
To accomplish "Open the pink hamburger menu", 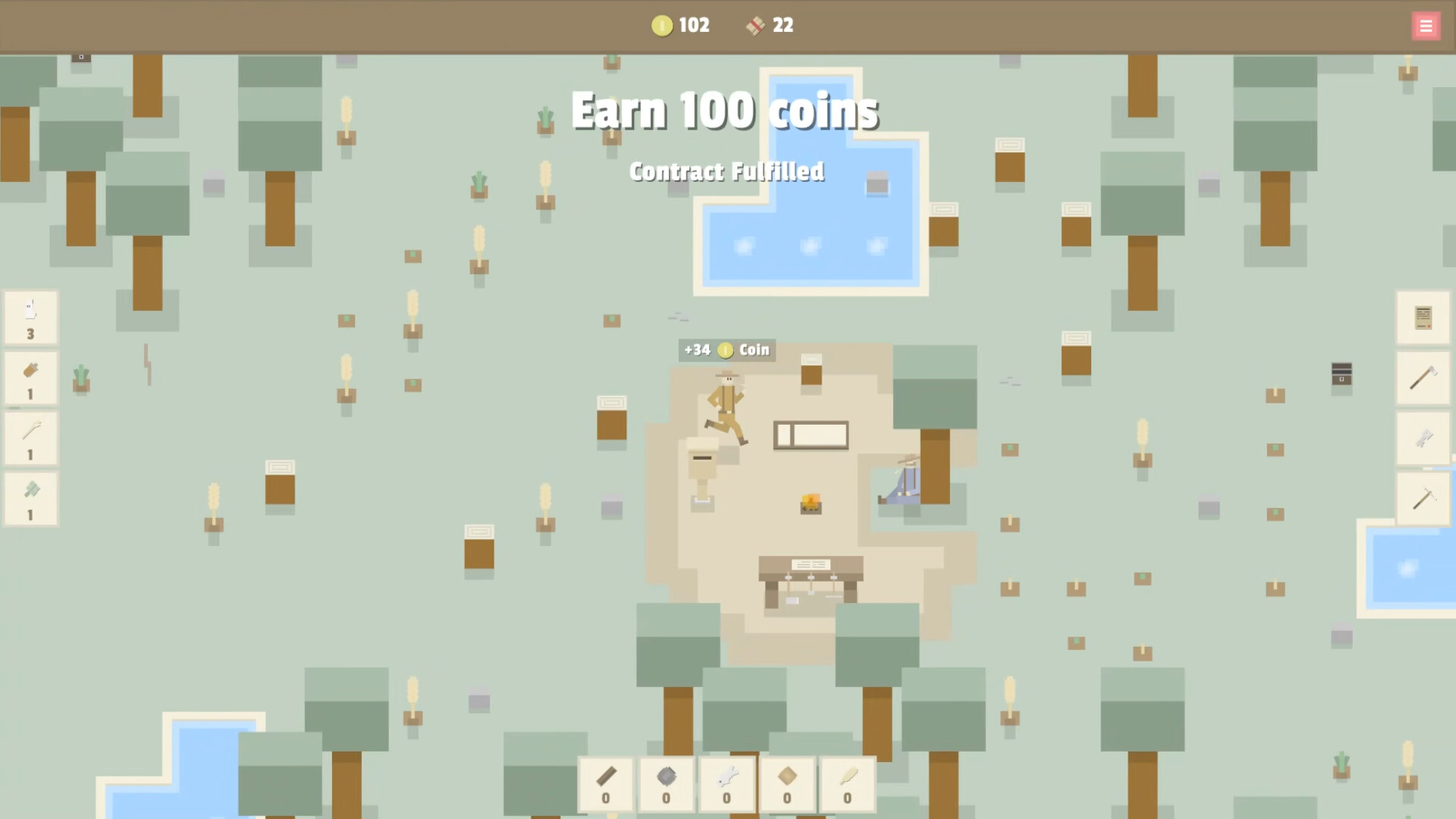I will [1426, 26].
